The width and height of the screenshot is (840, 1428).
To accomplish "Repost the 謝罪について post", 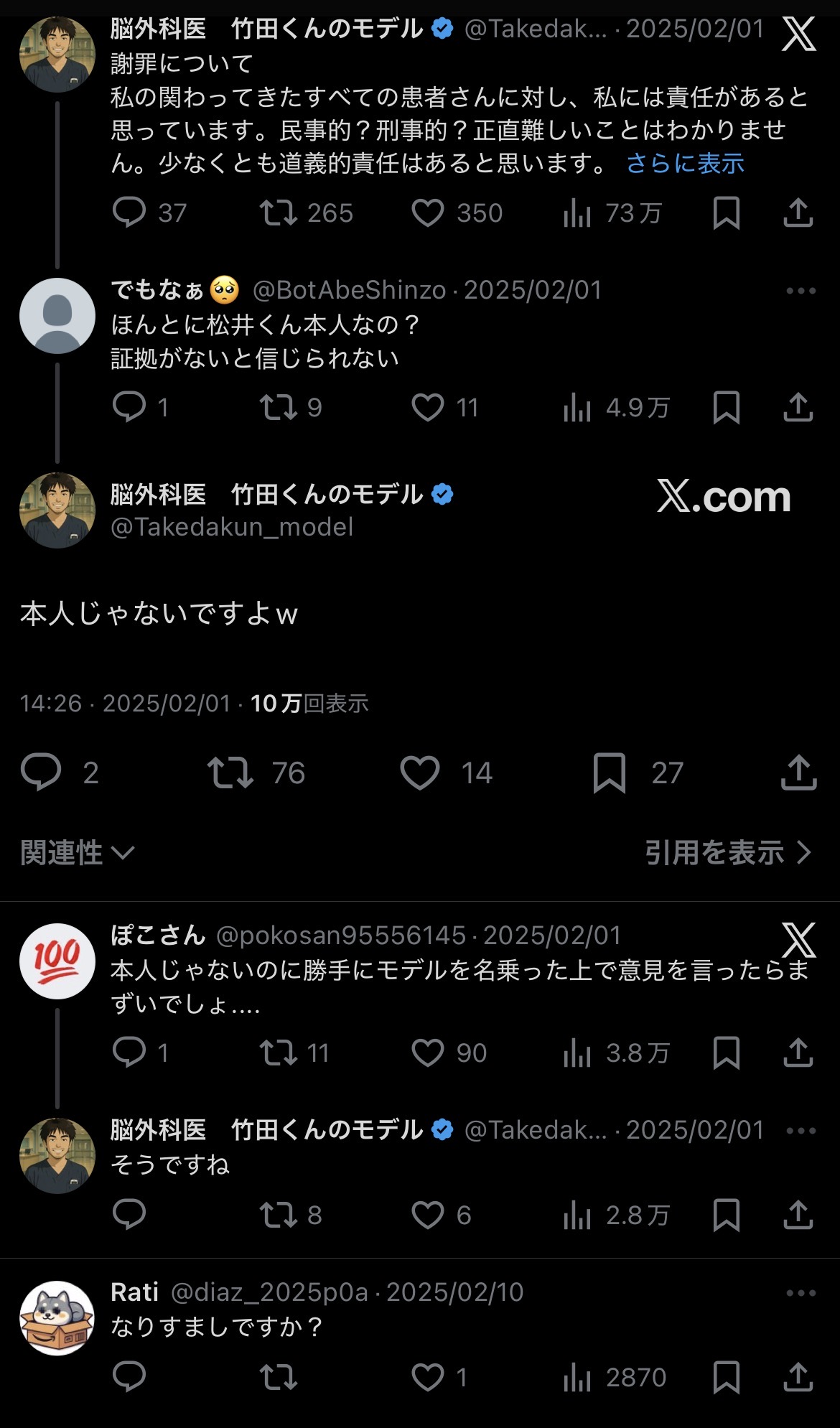I will (x=278, y=213).
